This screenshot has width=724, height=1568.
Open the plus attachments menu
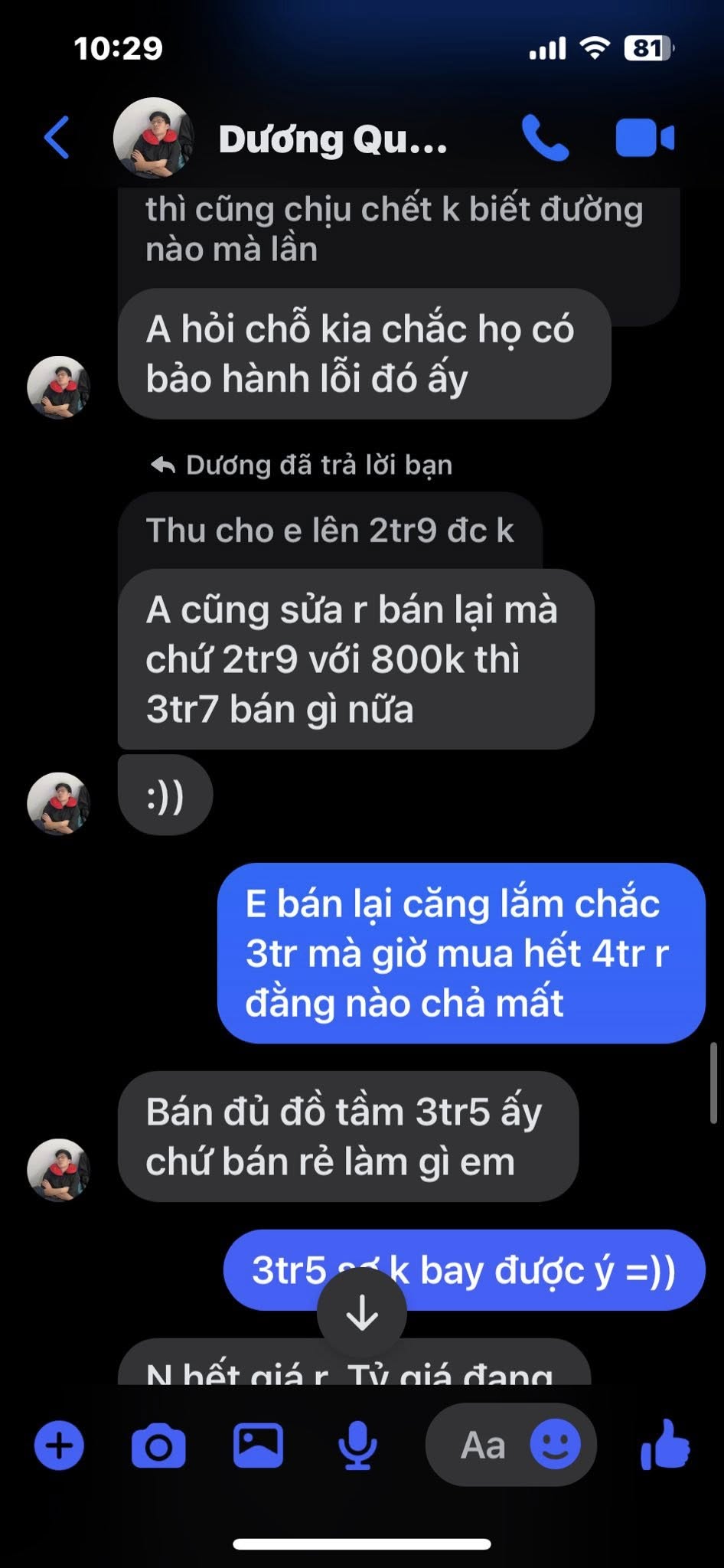pos(59,1445)
